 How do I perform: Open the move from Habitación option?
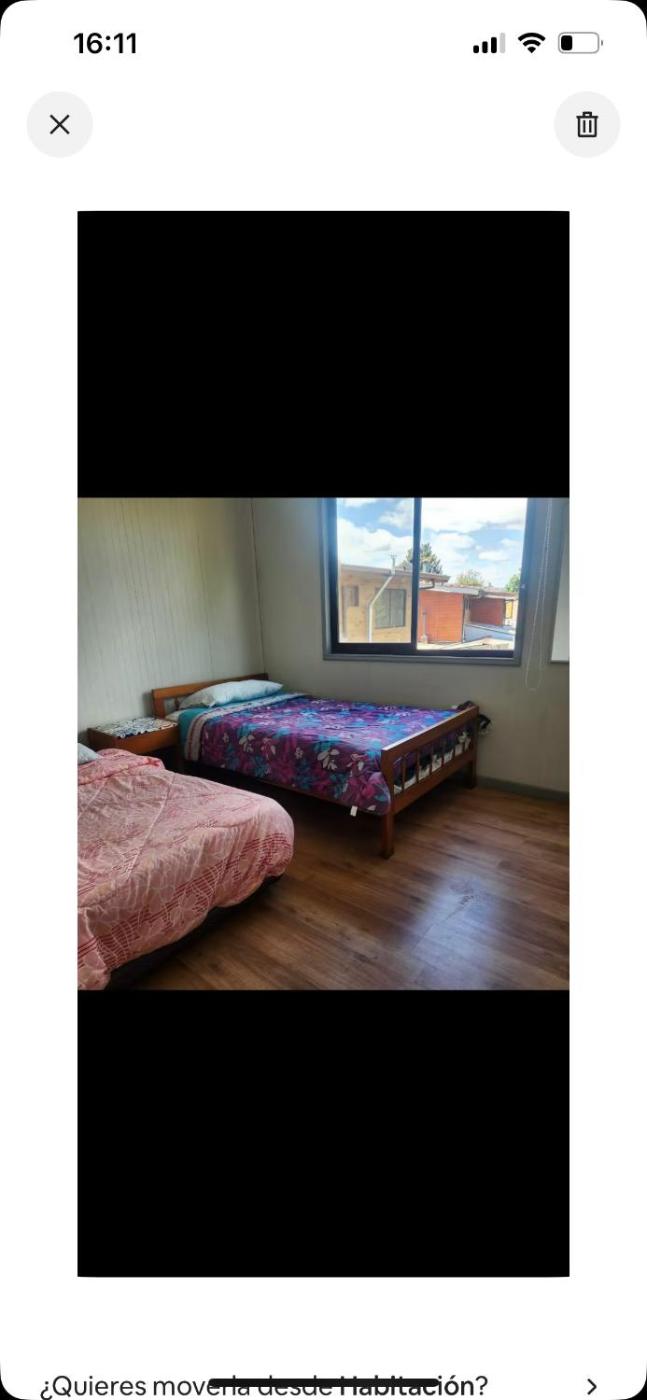tap(320, 1385)
